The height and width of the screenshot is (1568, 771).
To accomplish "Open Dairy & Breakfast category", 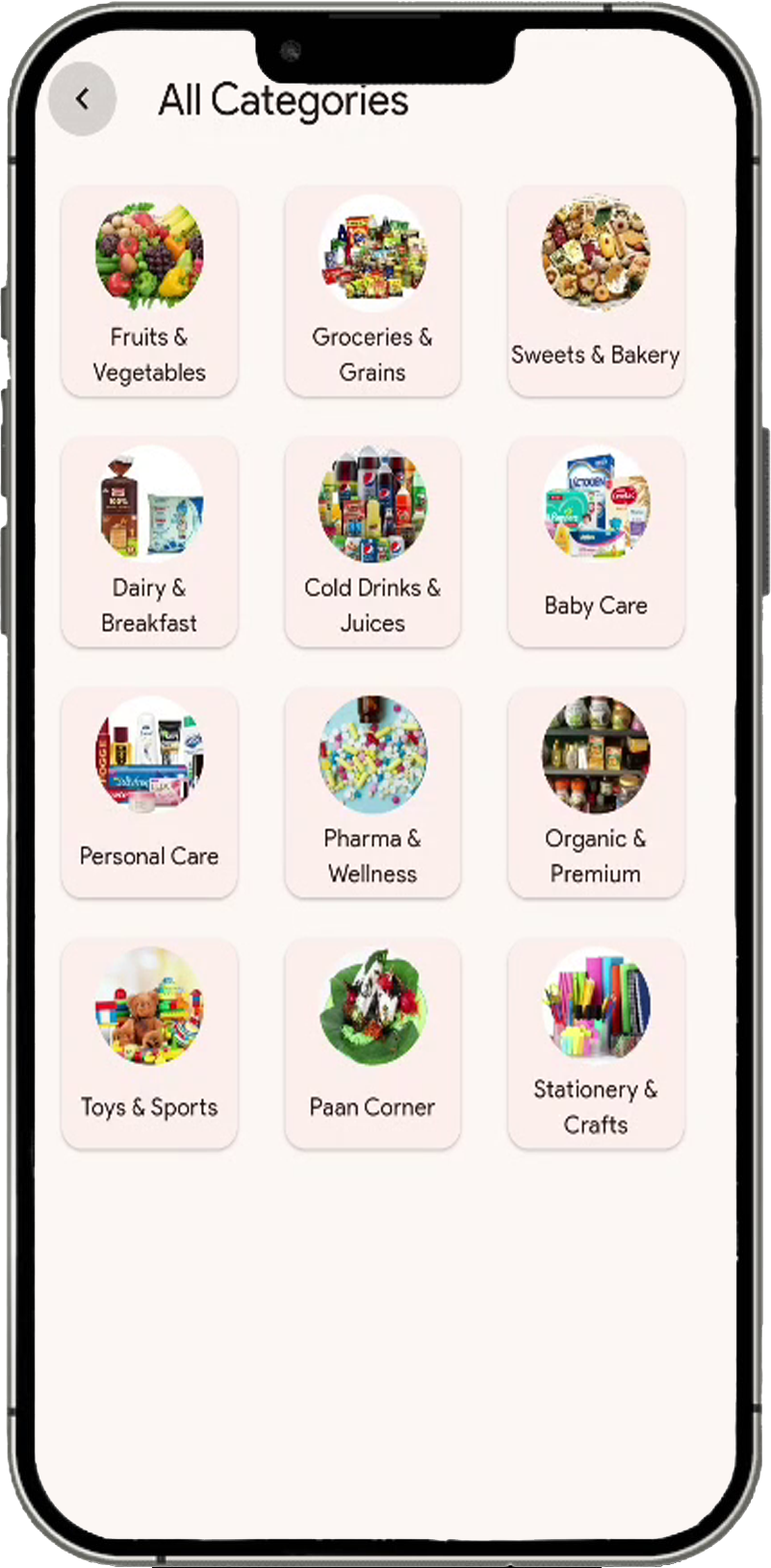I will point(149,542).
